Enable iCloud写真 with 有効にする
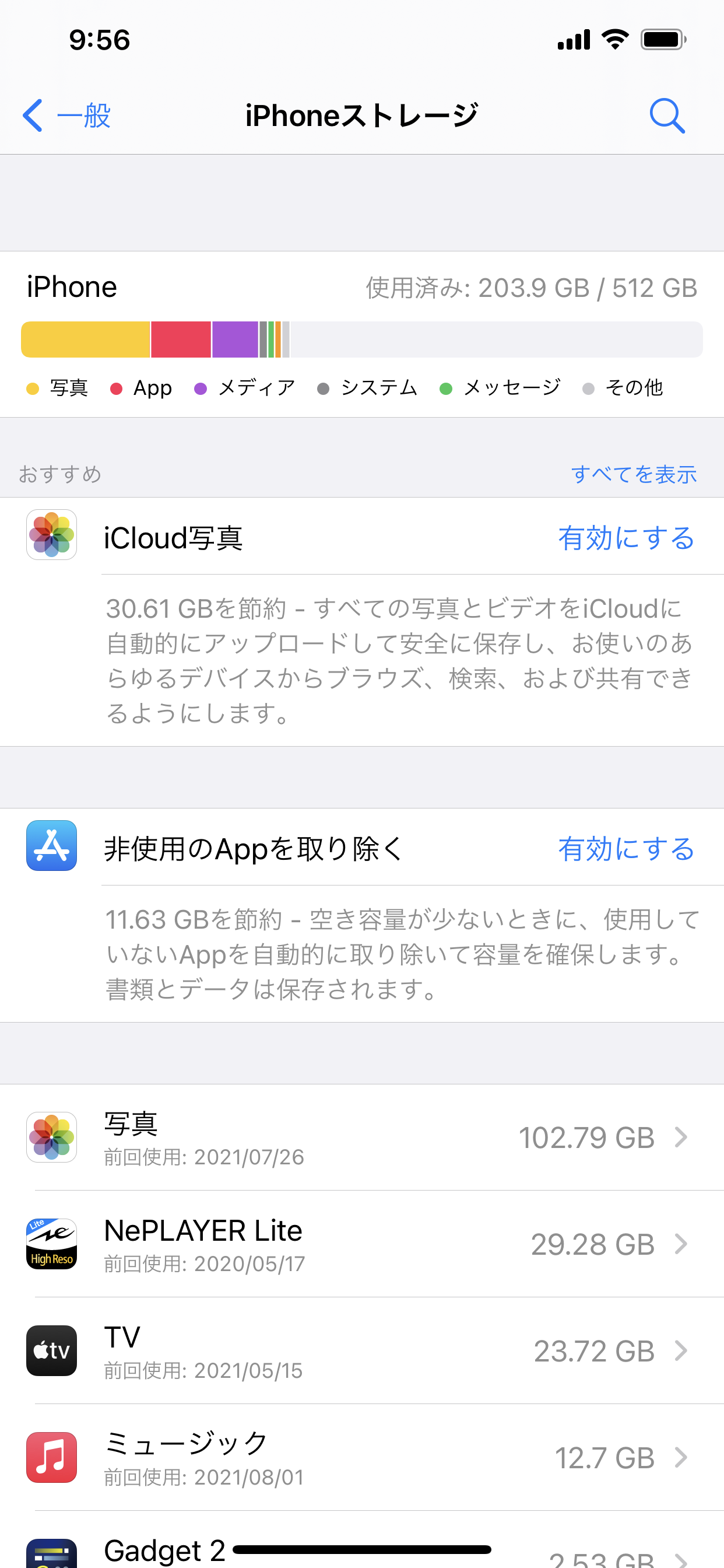 pyautogui.click(x=625, y=538)
